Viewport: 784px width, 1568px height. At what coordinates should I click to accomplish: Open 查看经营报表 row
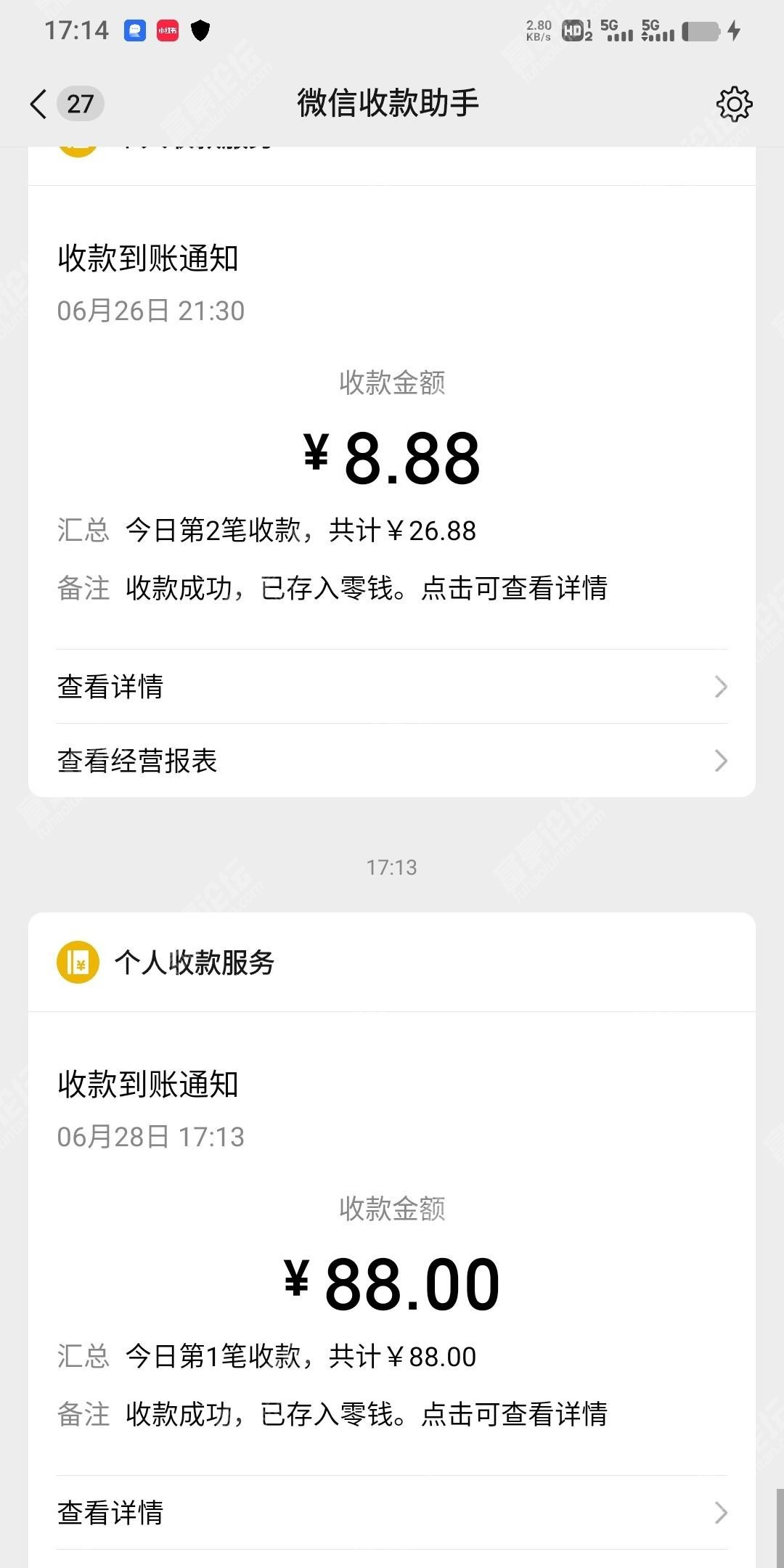[x=392, y=761]
